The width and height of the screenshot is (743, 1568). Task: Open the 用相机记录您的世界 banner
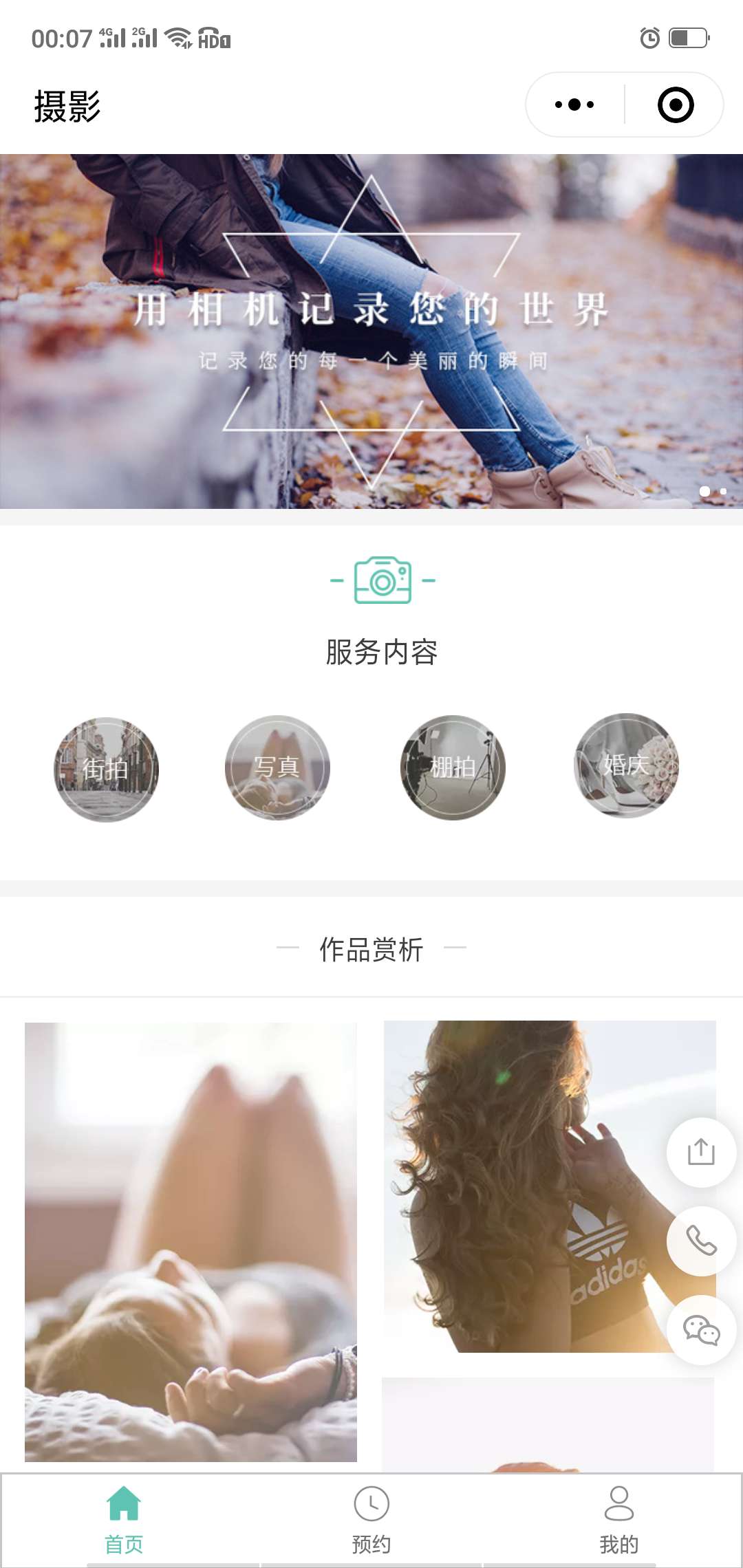click(x=371, y=330)
